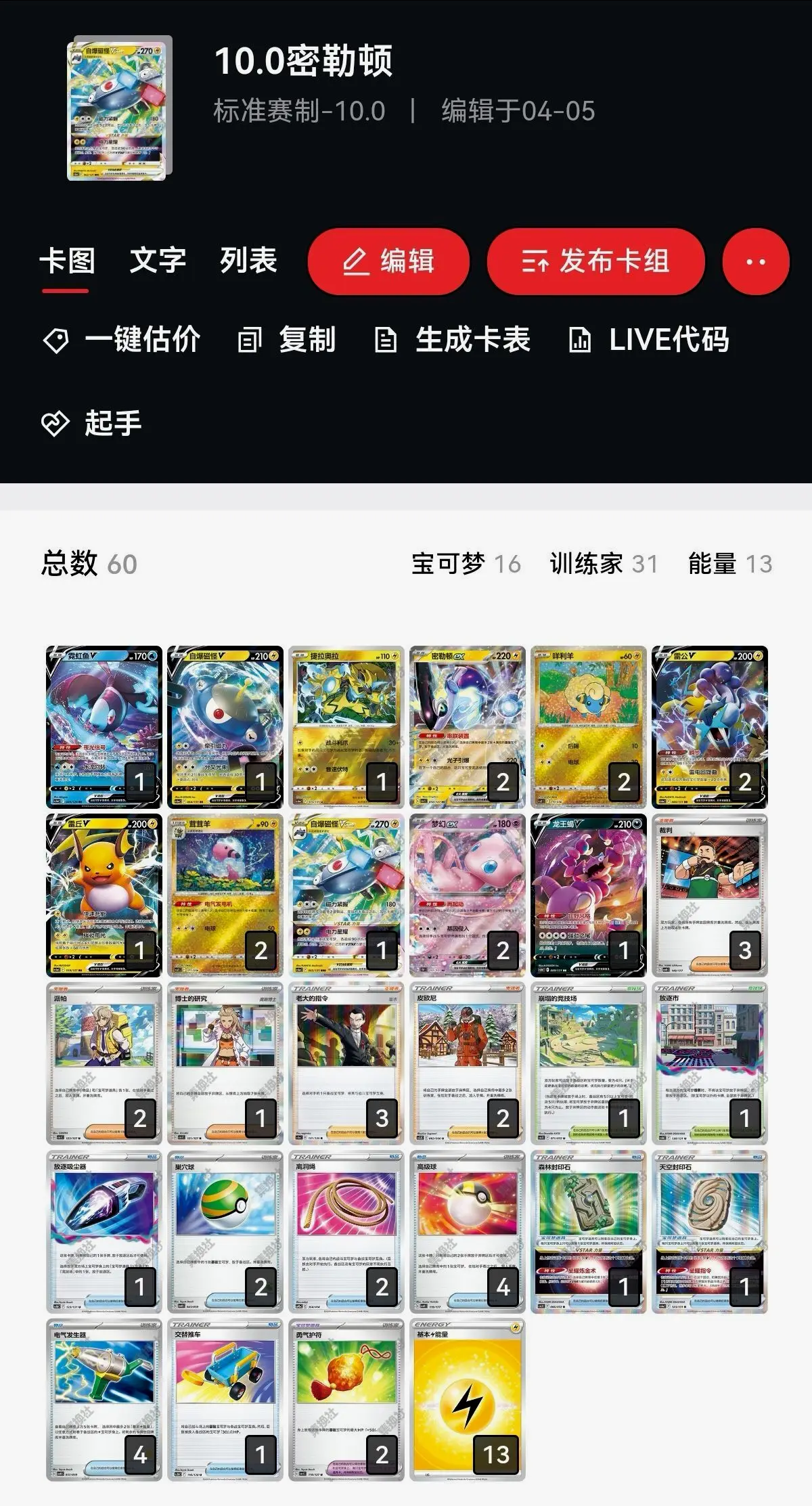
Task: Open the three-dot more menu
Action: point(755,262)
